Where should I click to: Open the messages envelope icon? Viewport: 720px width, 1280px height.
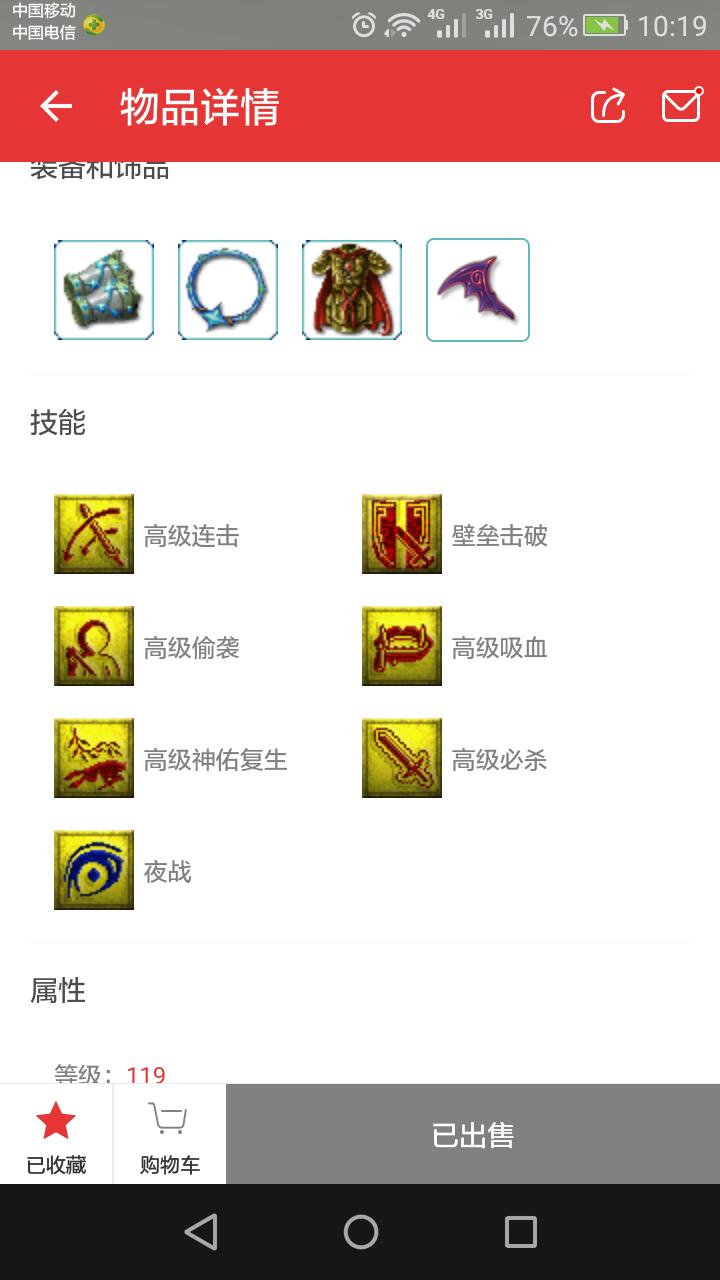coord(682,105)
